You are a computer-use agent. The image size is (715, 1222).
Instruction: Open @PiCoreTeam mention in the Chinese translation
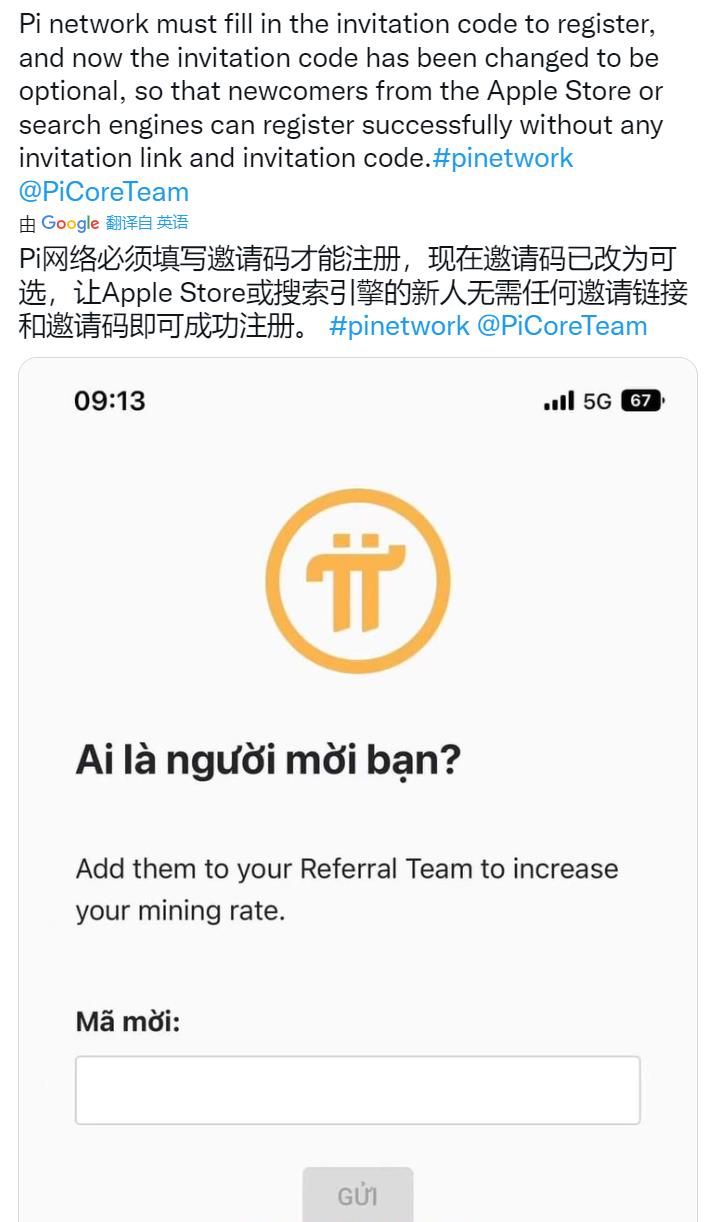click(x=562, y=326)
